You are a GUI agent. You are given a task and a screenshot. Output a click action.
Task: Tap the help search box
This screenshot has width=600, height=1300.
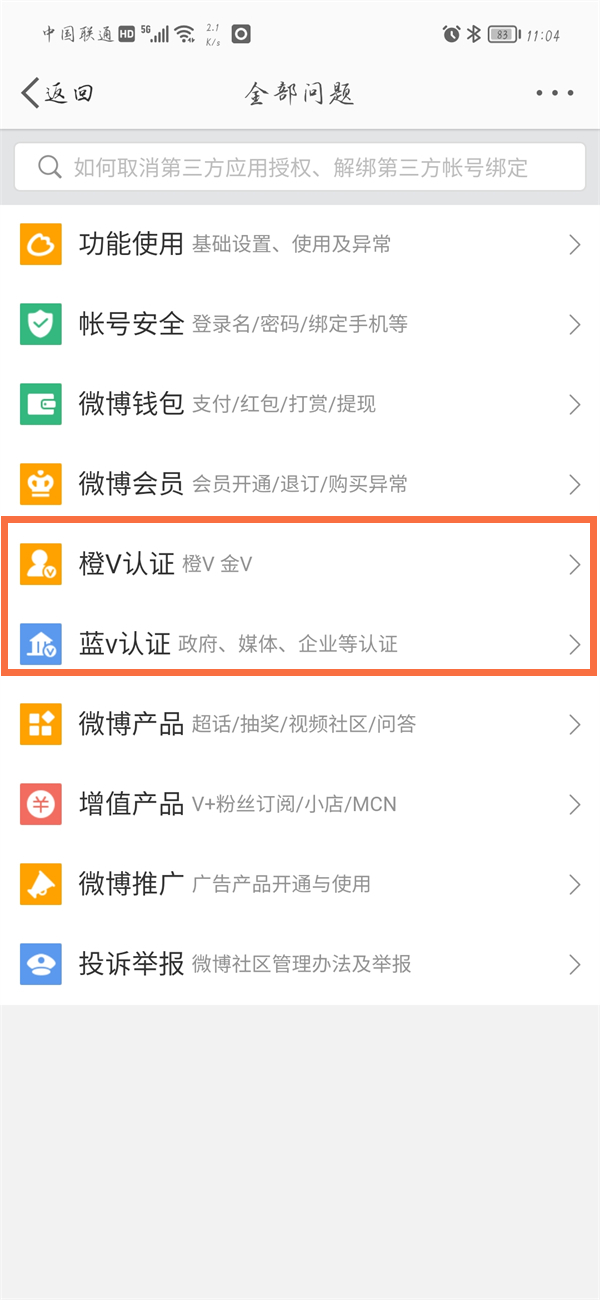pos(300,167)
